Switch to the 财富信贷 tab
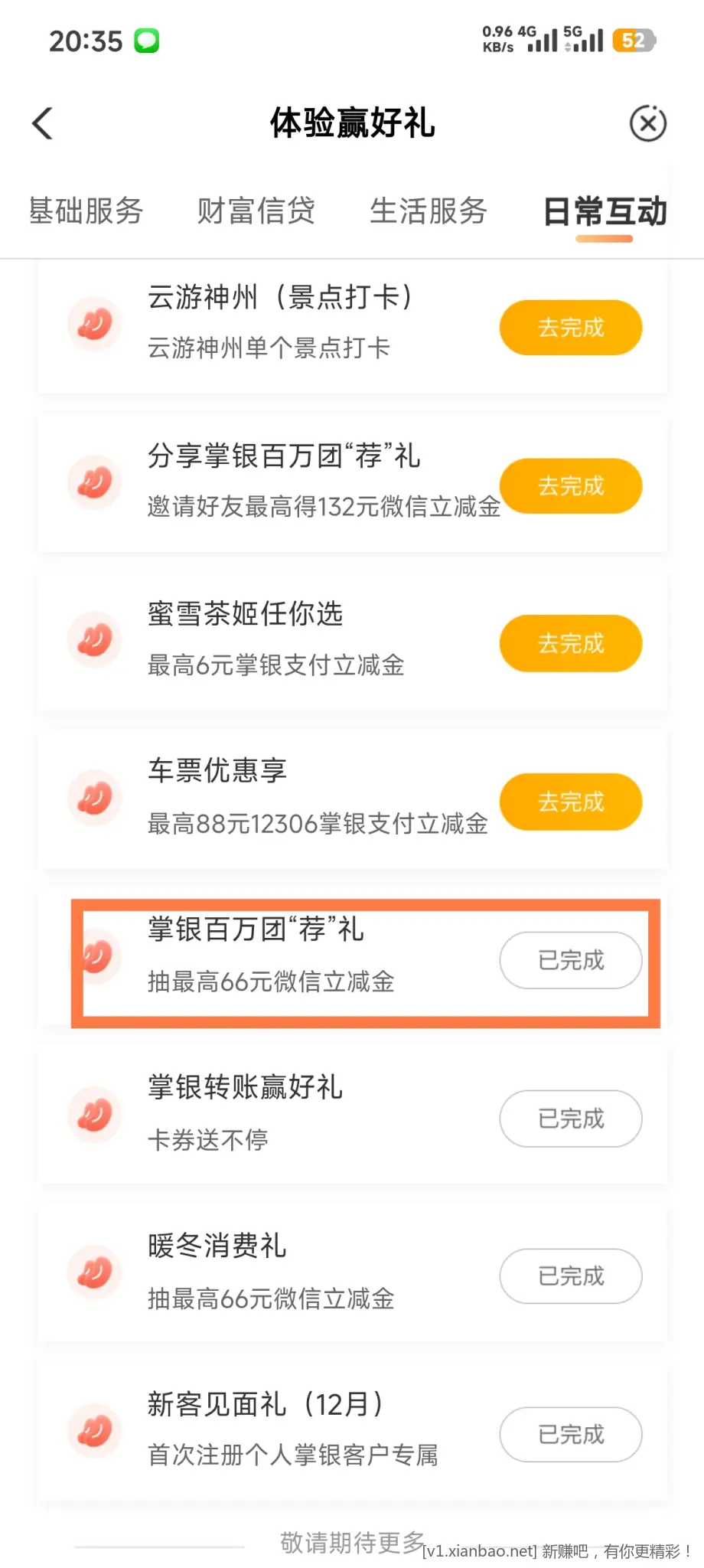704x1568 pixels. (x=256, y=211)
